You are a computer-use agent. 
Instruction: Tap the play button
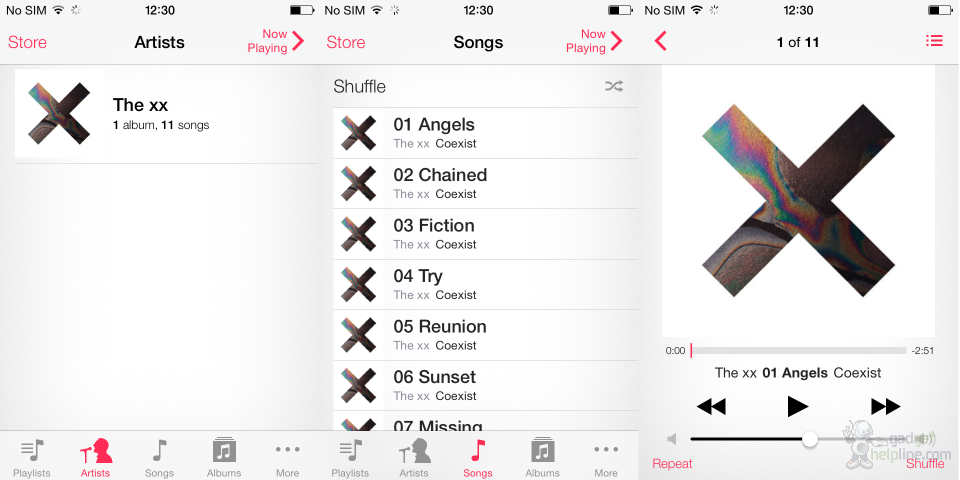point(797,406)
